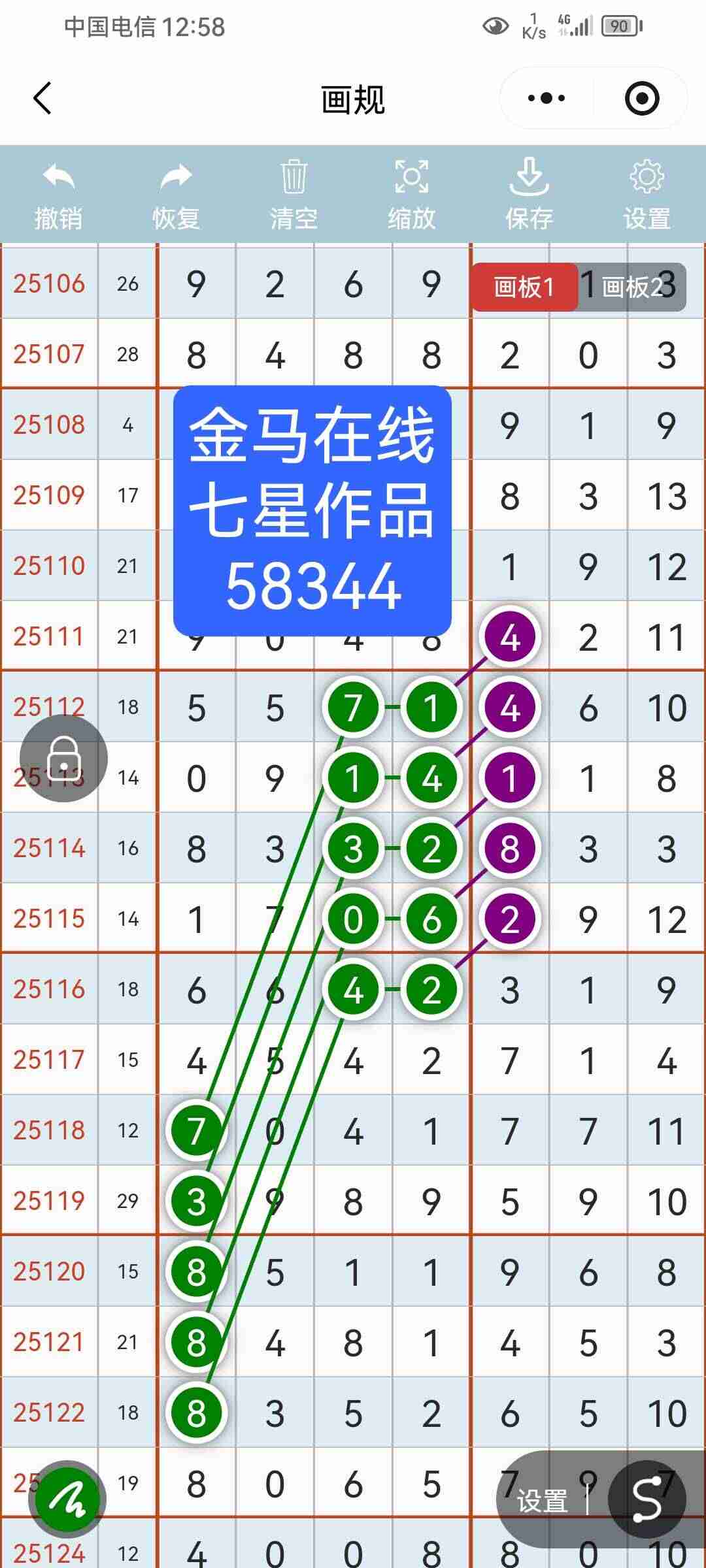Open the more options ... menu
Viewport: 706px width, 1568px height.
coord(545,97)
